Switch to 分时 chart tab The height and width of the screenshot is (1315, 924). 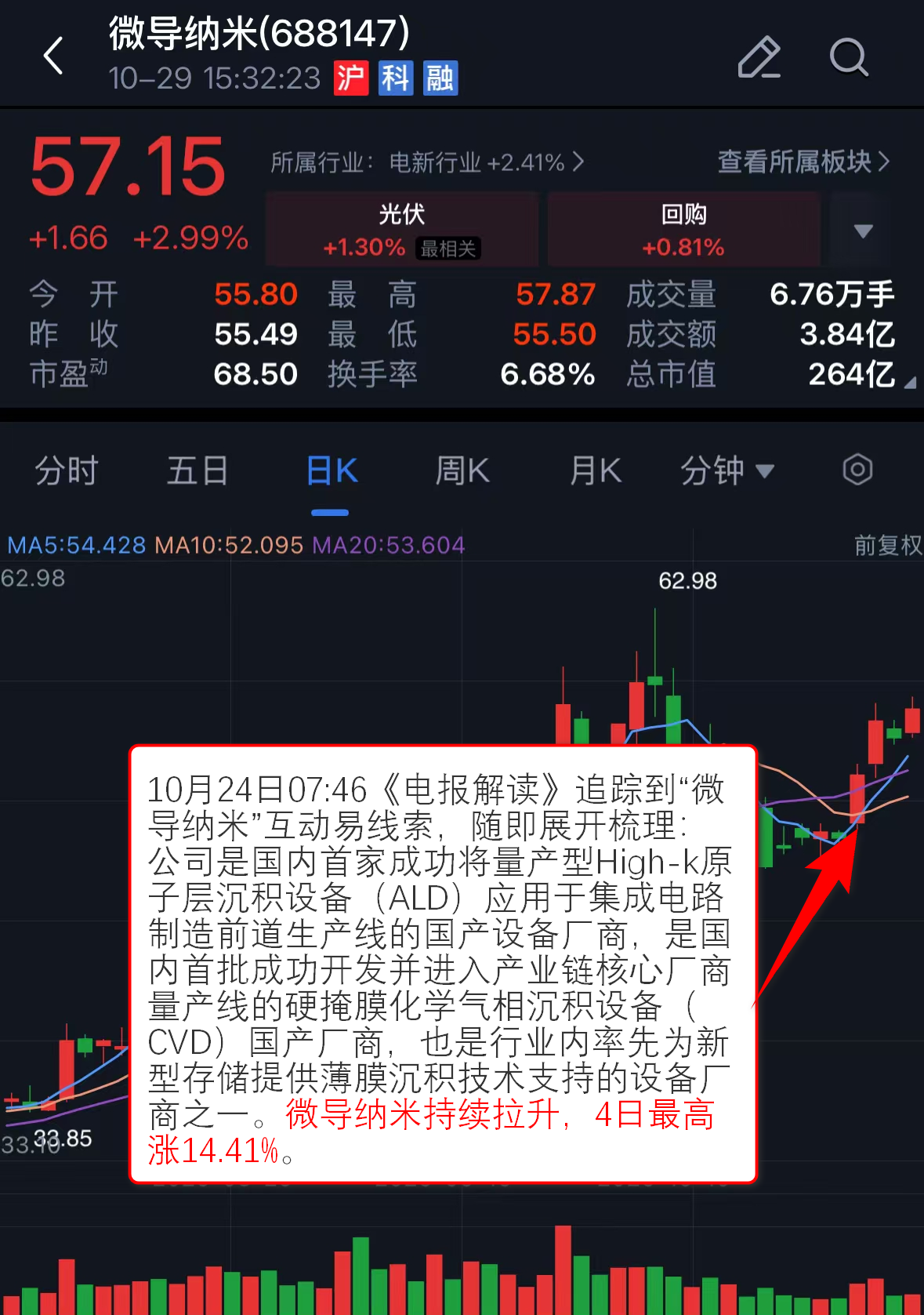(67, 471)
